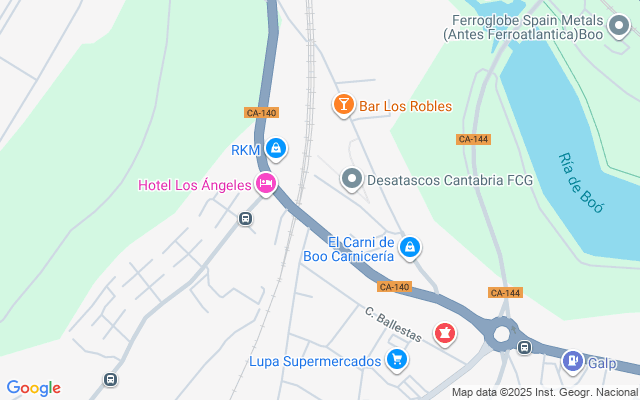View Hotel Los Ángeles on the map
Image resolution: width=640 pixels, height=400 pixels.
[x=266, y=183]
